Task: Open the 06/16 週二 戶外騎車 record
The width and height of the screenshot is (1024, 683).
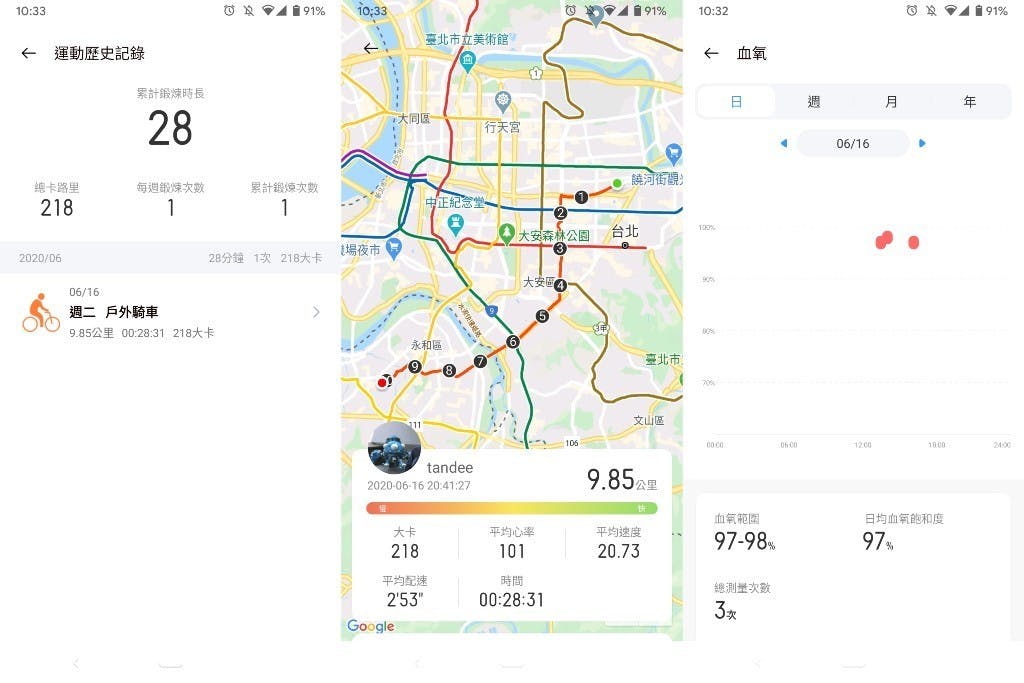Action: point(170,312)
